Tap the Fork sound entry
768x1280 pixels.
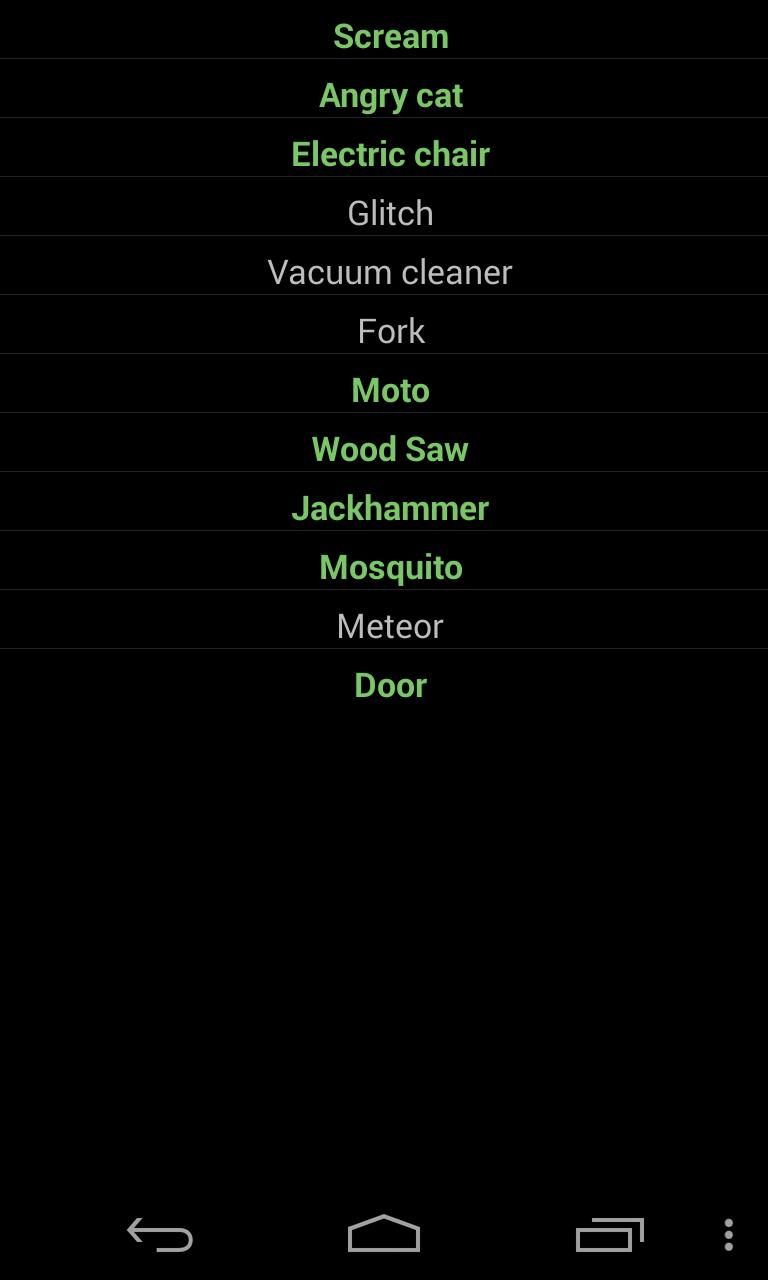point(390,332)
